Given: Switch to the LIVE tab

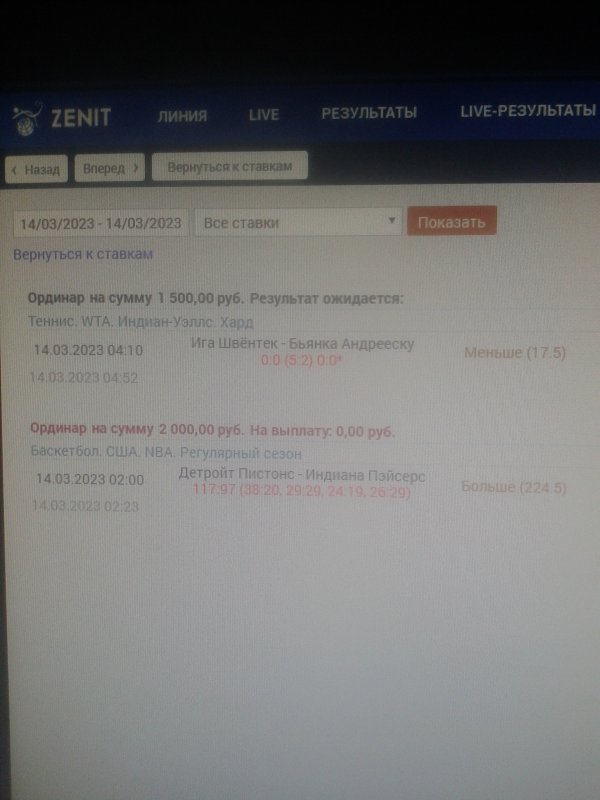Looking at the screenshot, I should pos(263,115).
